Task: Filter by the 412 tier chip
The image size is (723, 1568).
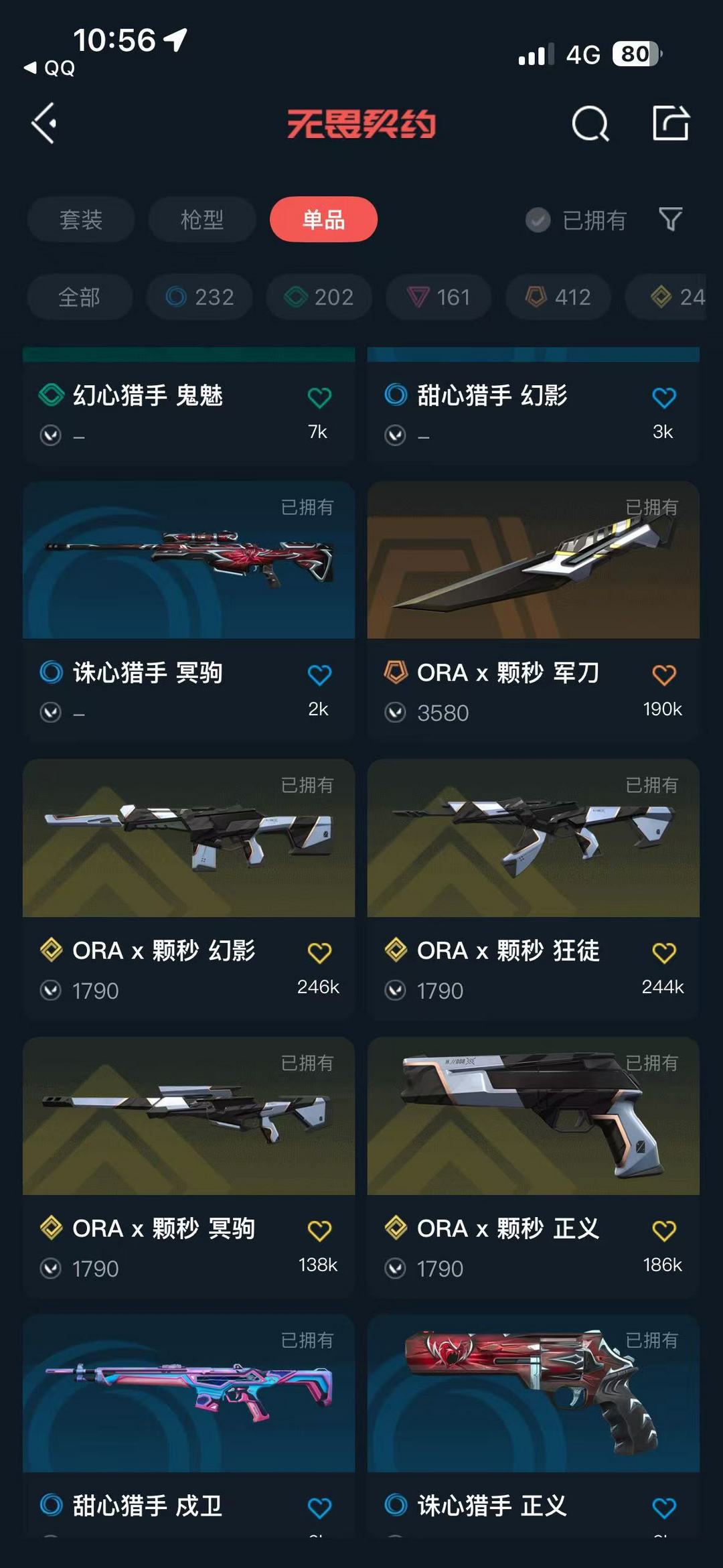Action: (x=558, y=297)
